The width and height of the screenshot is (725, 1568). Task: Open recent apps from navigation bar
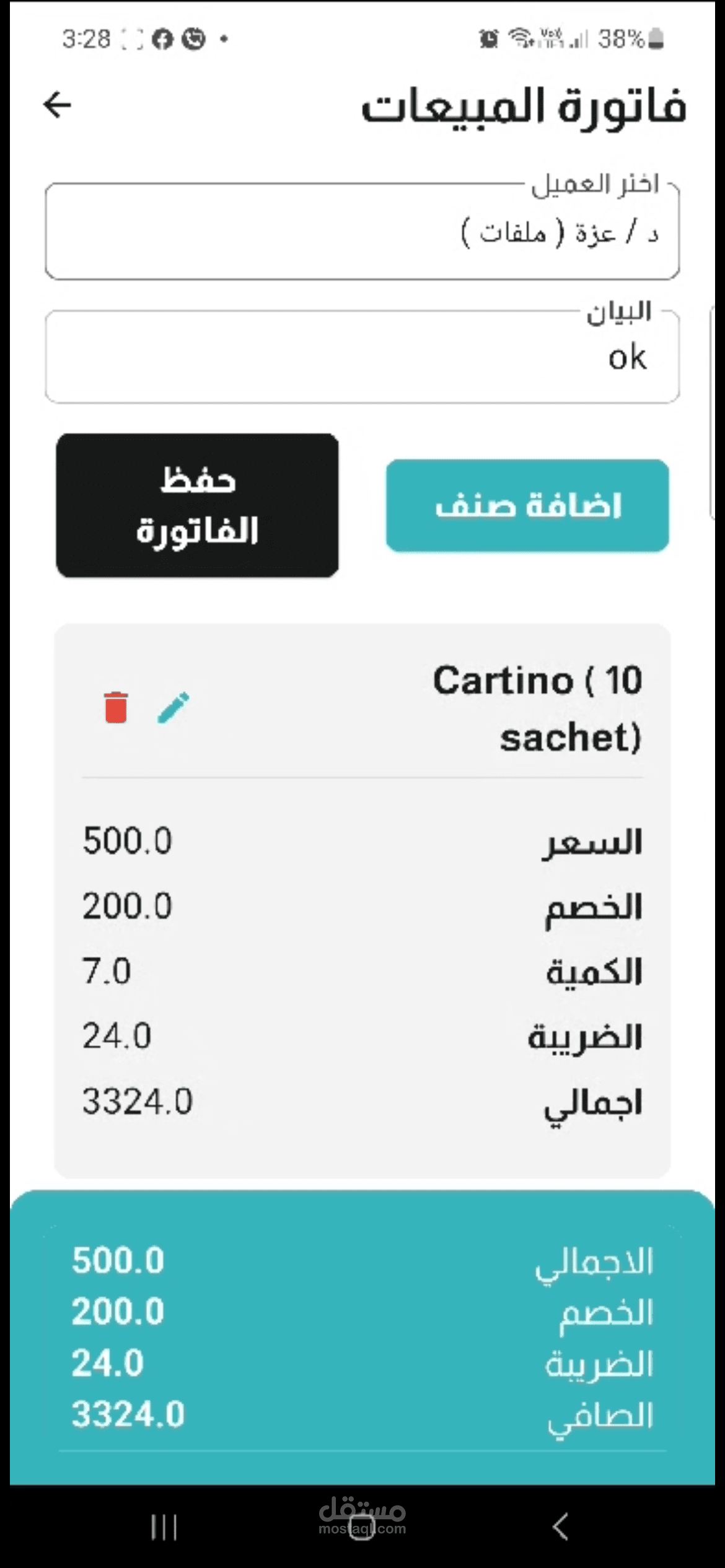pyautogui.click(x=164, y=1527)
